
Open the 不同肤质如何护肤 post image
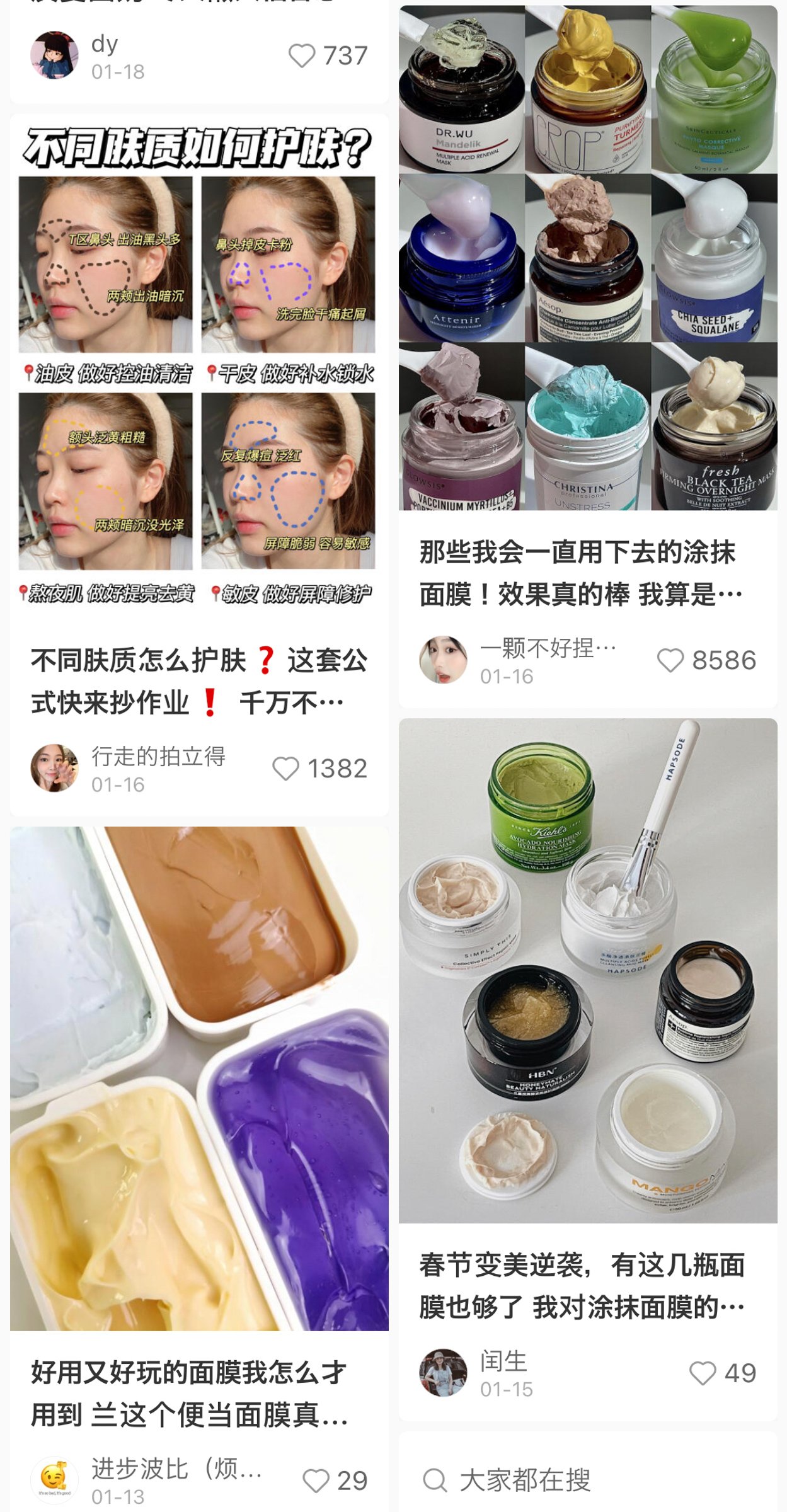click(x=199, y=365)
